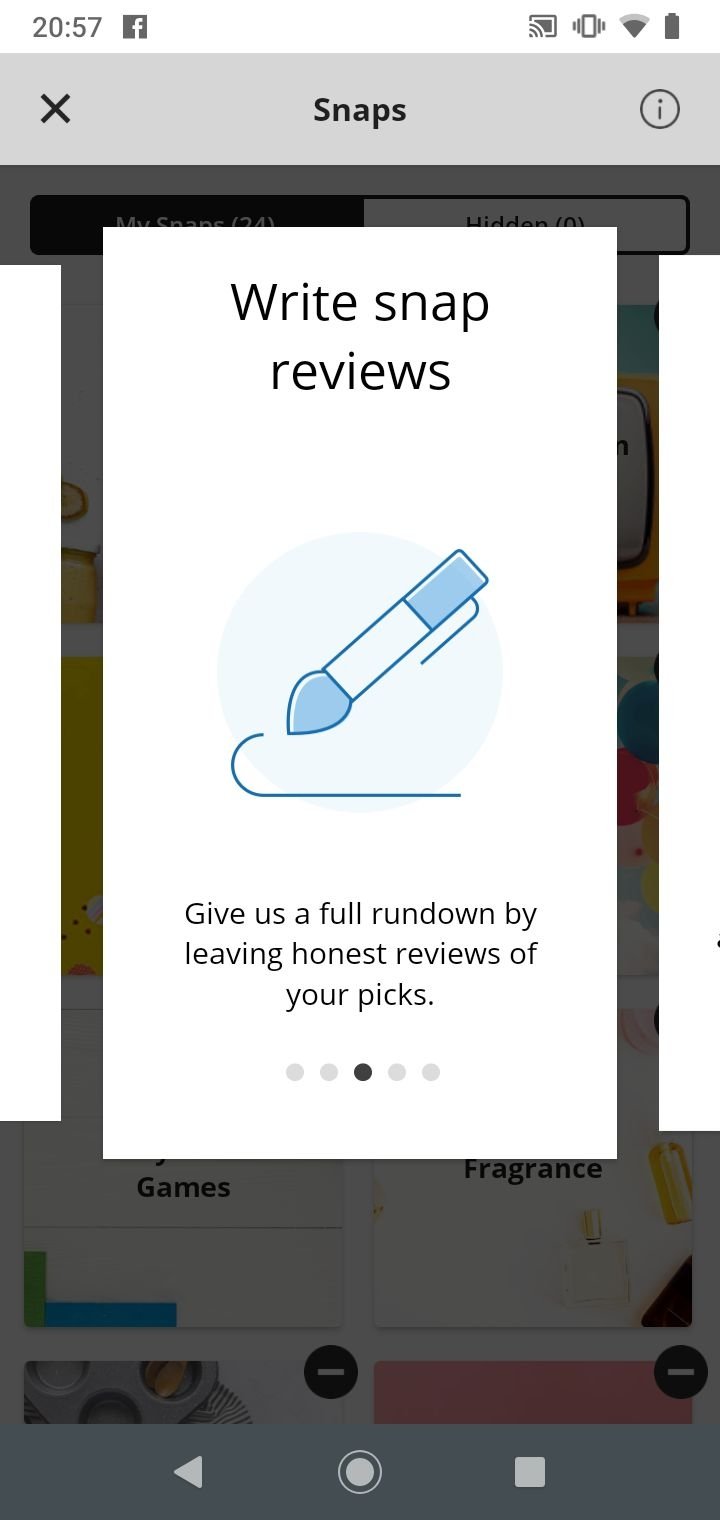
Task: Jump to the fifth onboarding page dot
Action: (431, 1072)
